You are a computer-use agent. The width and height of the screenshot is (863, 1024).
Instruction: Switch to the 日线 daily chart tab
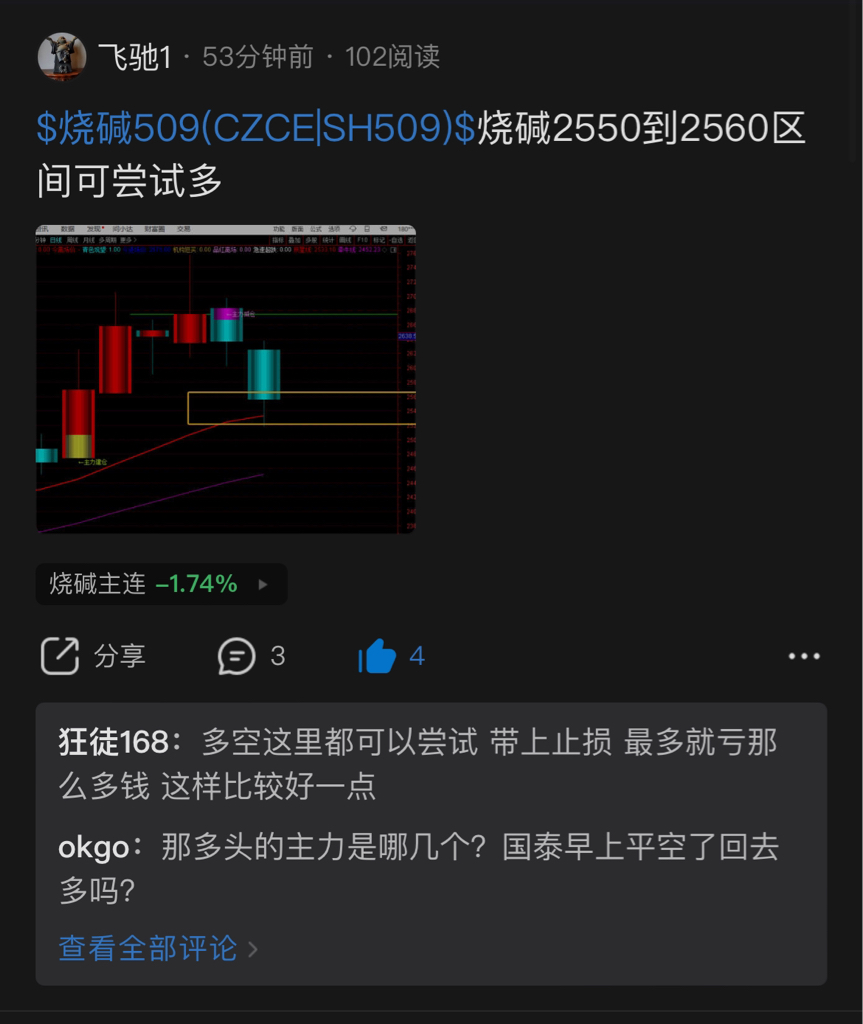click(55, 242)
